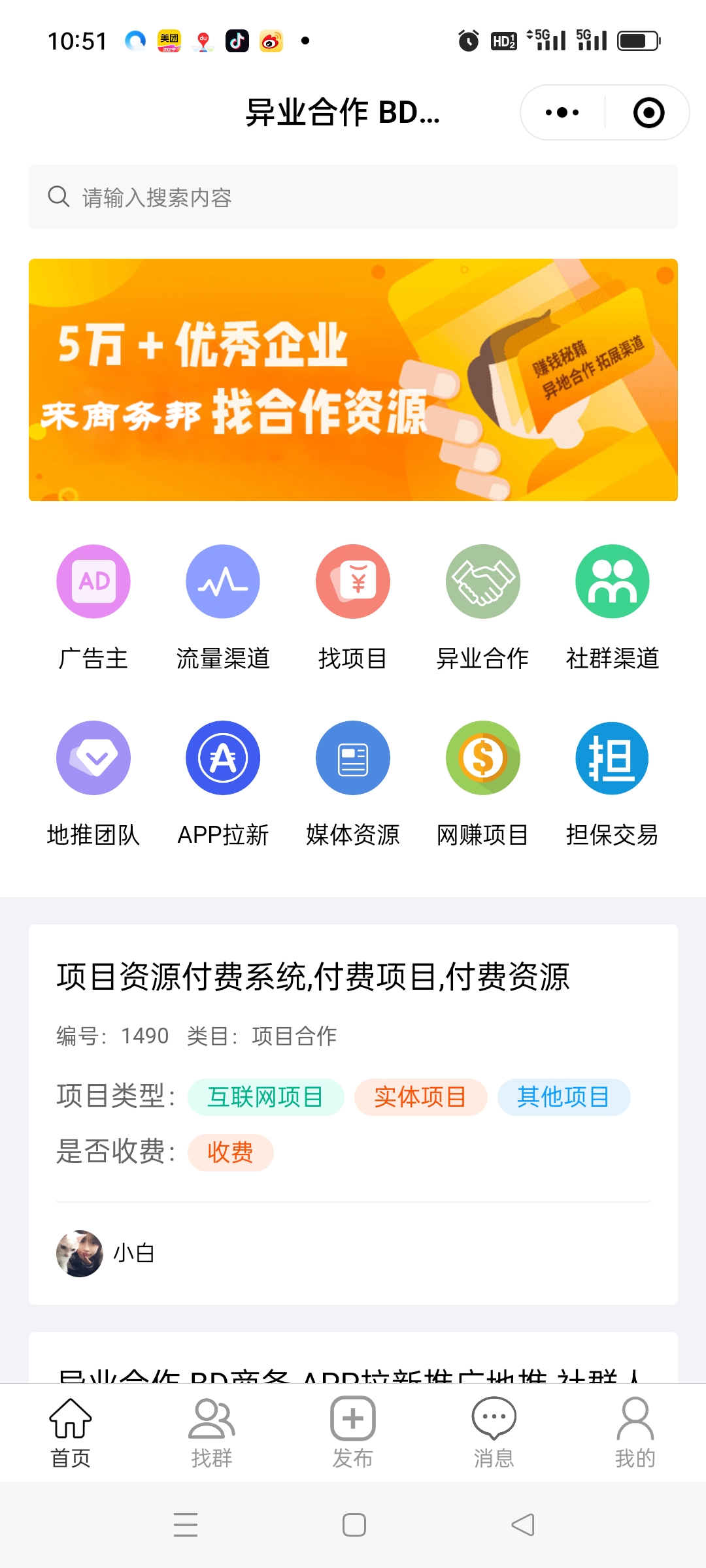Tap the 其他项目 category tag
Viewport: 706px width, 1568px height.
[563, 1098]
